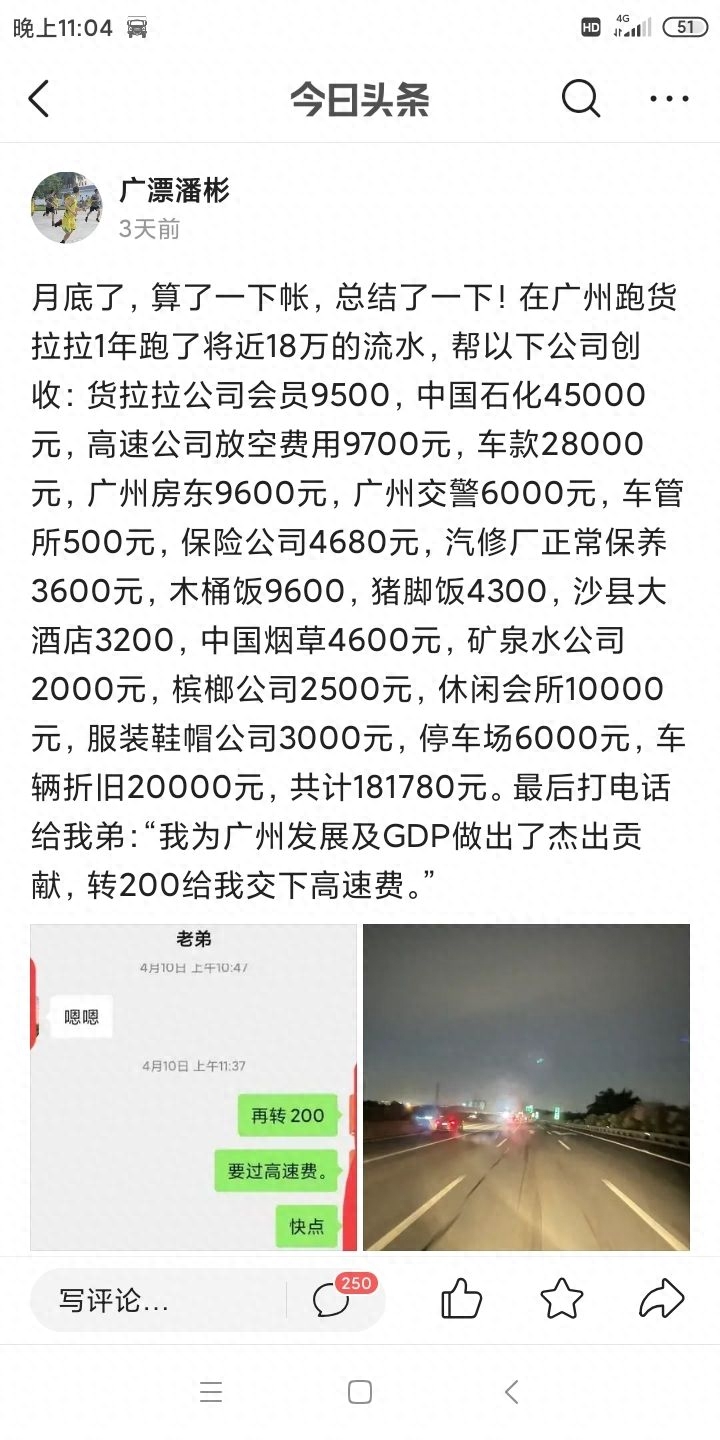
Task: Open the 250 comments icon
Action: tap(332, 1299)
